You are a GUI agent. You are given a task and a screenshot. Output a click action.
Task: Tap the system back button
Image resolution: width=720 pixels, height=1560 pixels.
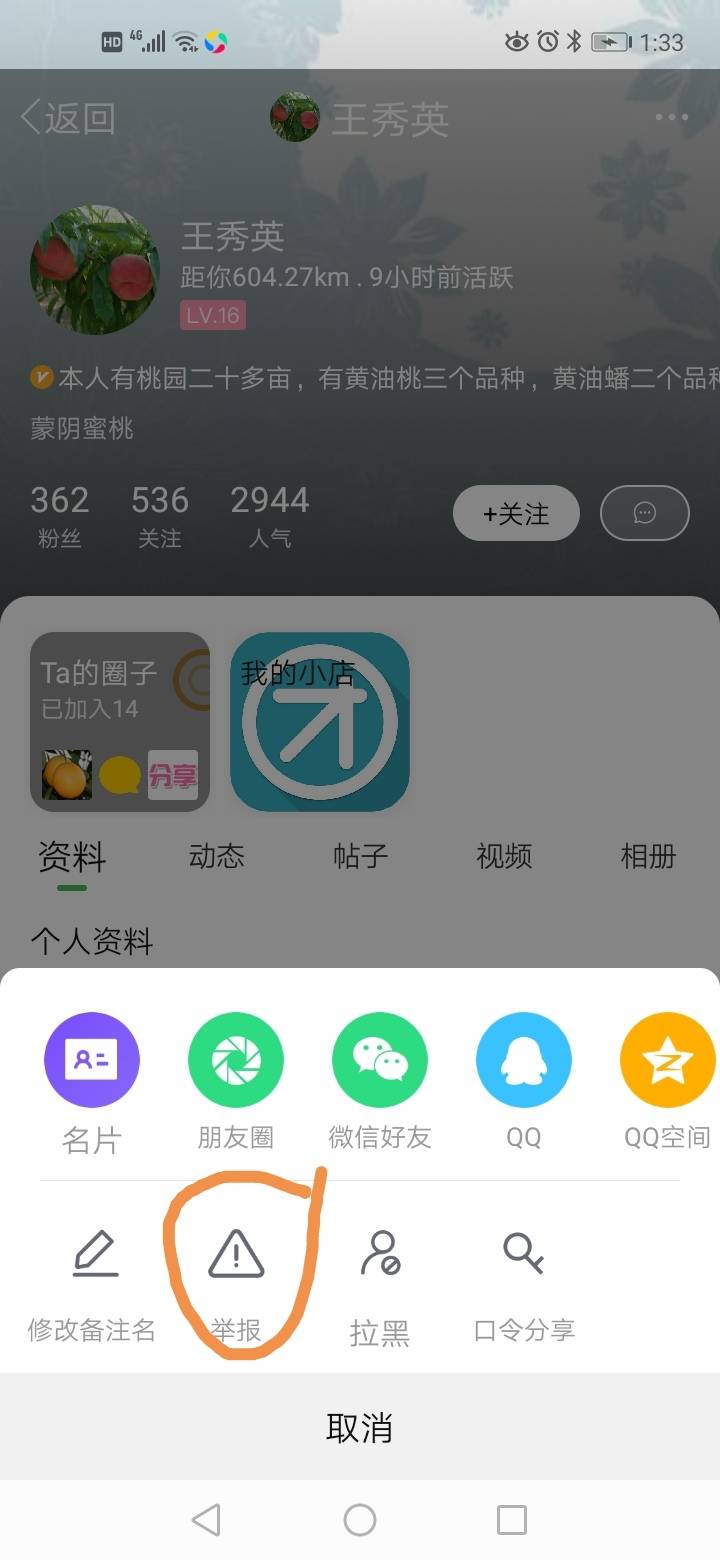coord(206,1520)
